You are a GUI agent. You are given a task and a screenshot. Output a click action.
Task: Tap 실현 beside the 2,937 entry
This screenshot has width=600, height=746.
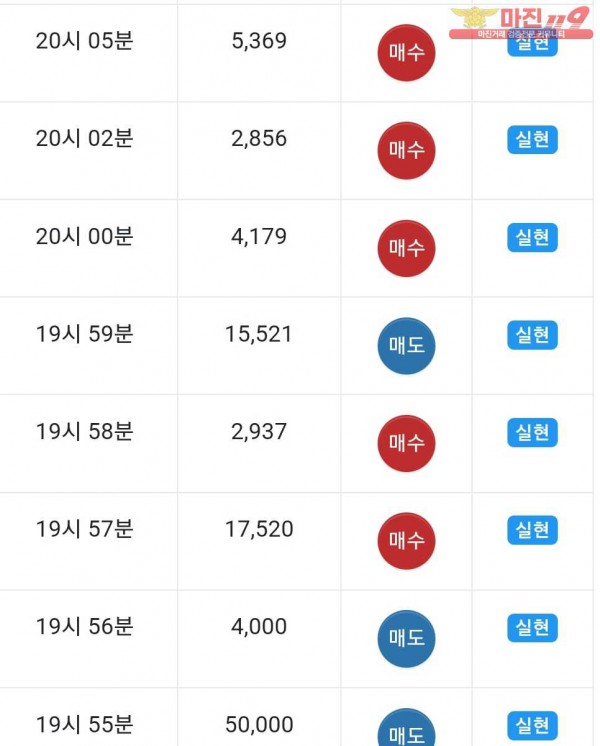pos(532,433)
